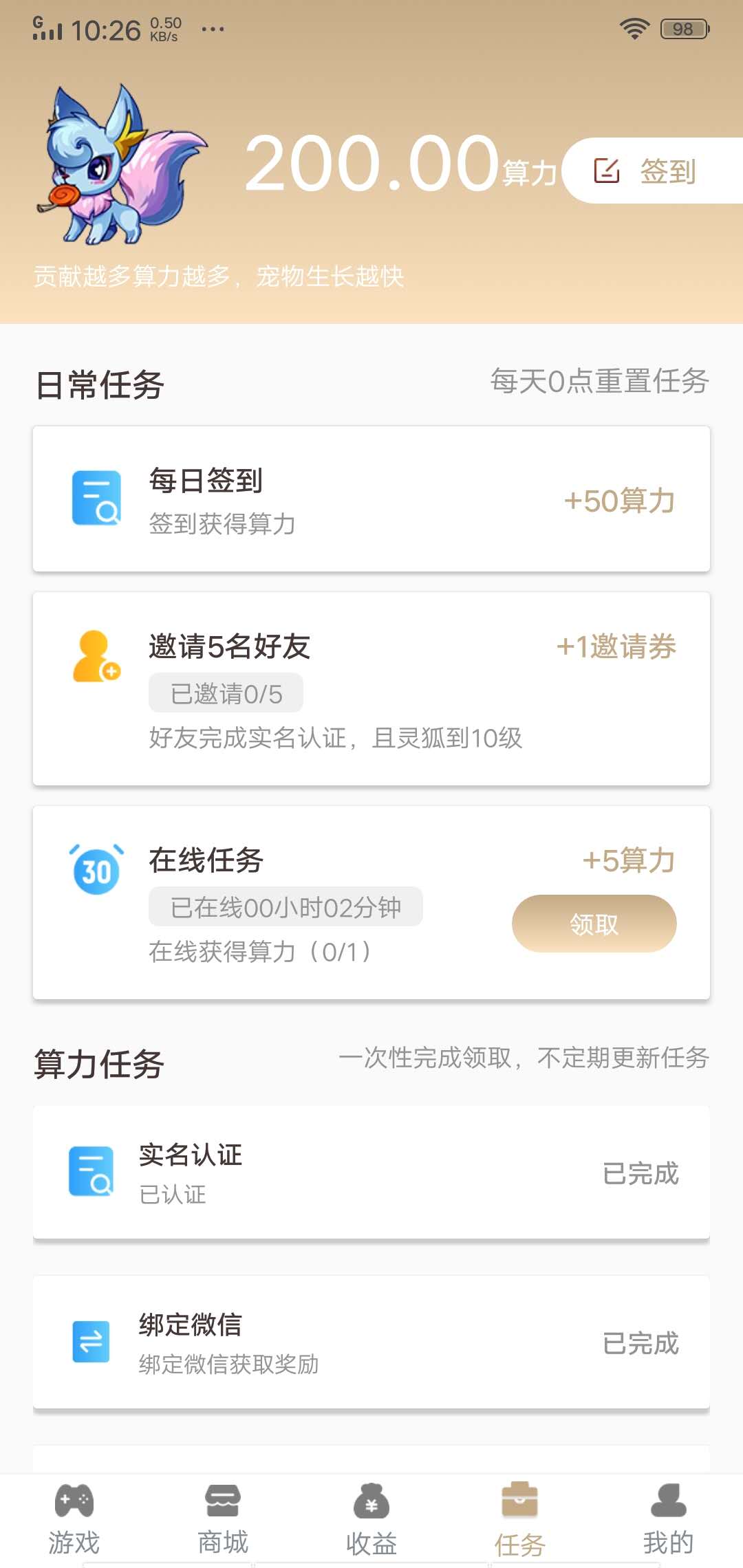
Task: Tap the 签到 check-in pencil icon at top
Action: tap(607, 171)
